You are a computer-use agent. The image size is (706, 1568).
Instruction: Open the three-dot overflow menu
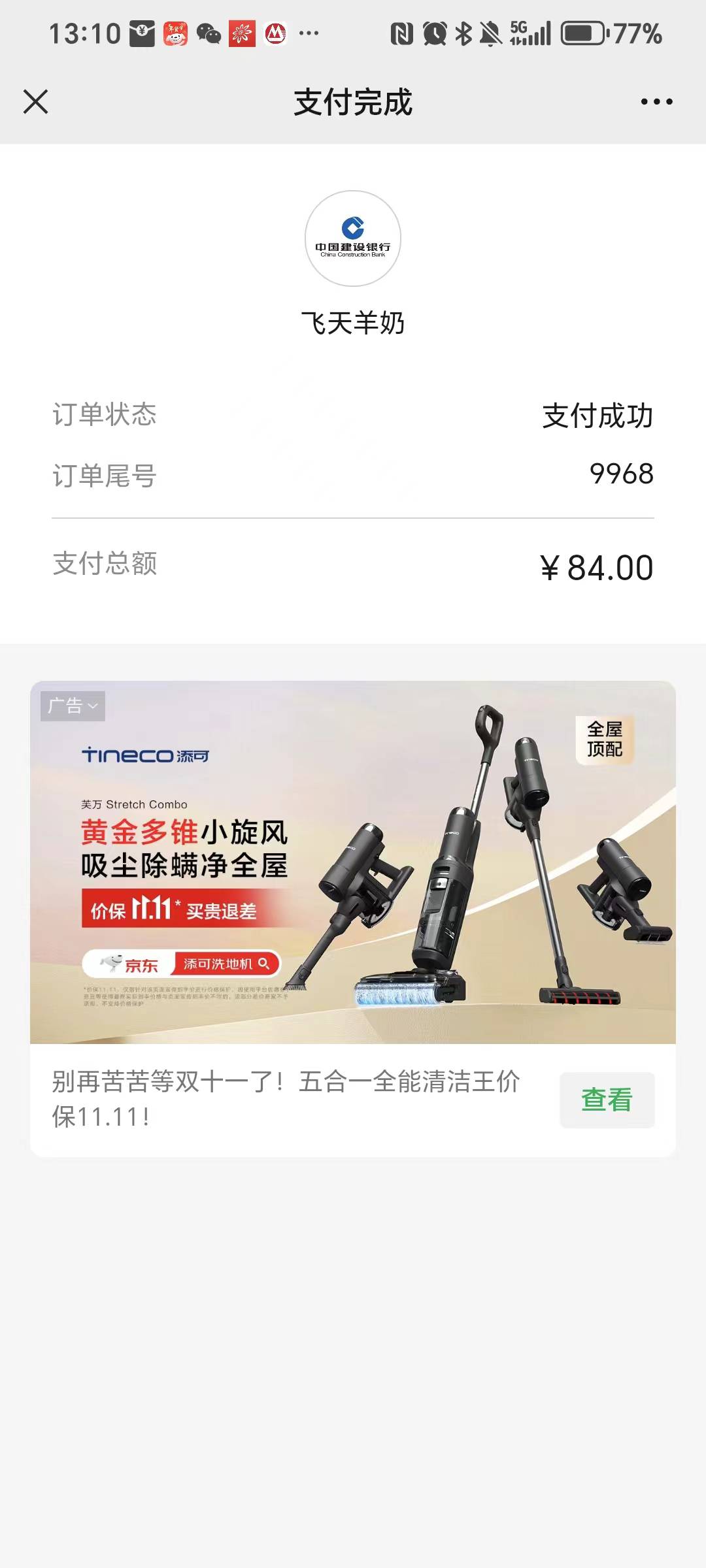tap(656, 102)
